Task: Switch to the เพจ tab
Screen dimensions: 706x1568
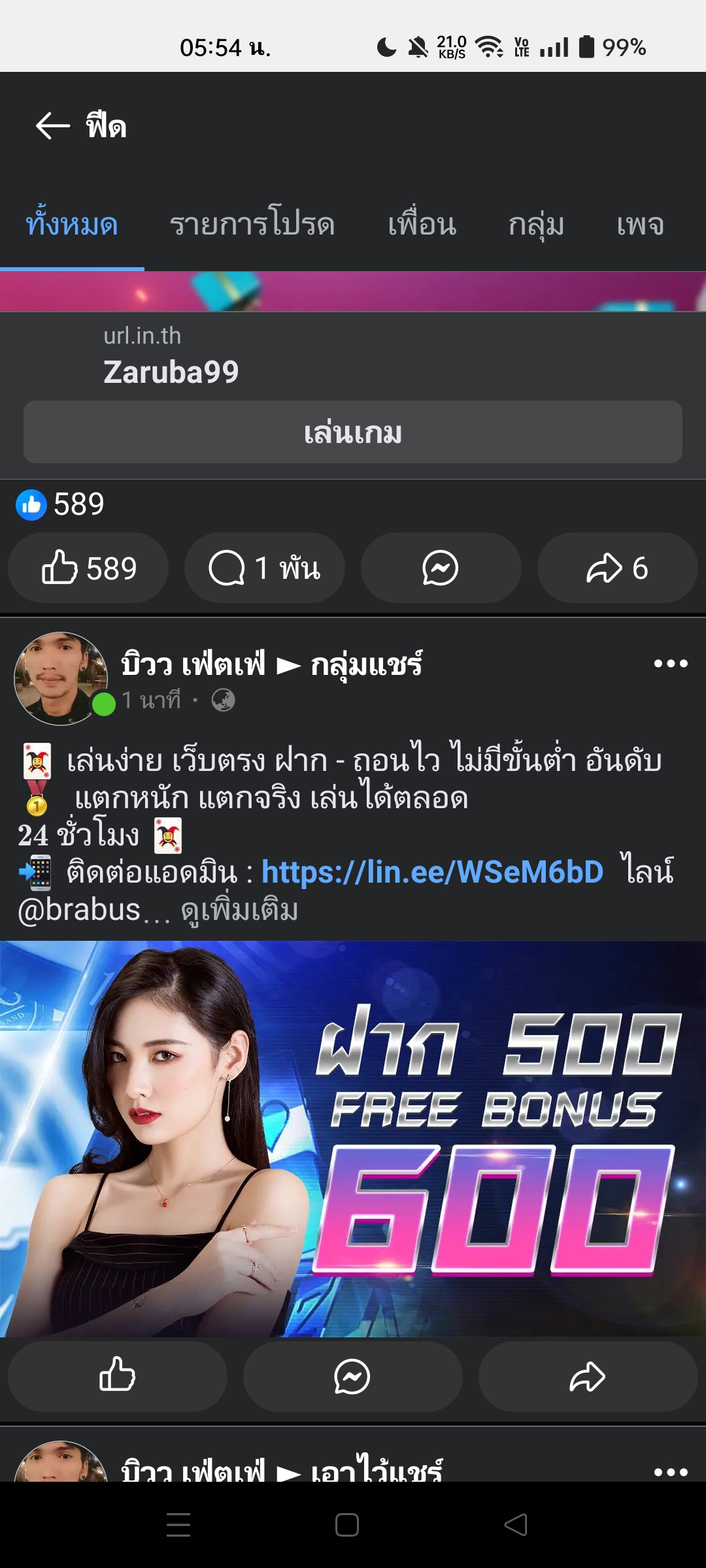Action: click(x=640, y=225)
